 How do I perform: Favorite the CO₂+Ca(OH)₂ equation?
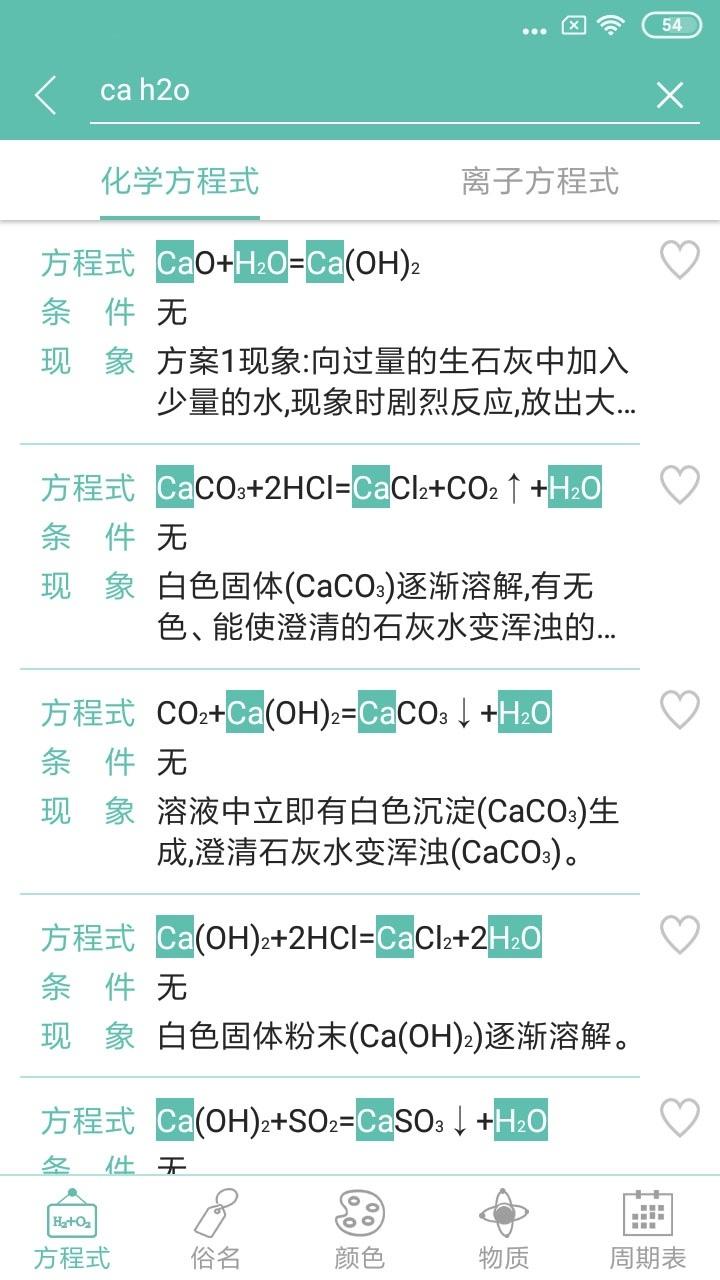pos(678,708)
